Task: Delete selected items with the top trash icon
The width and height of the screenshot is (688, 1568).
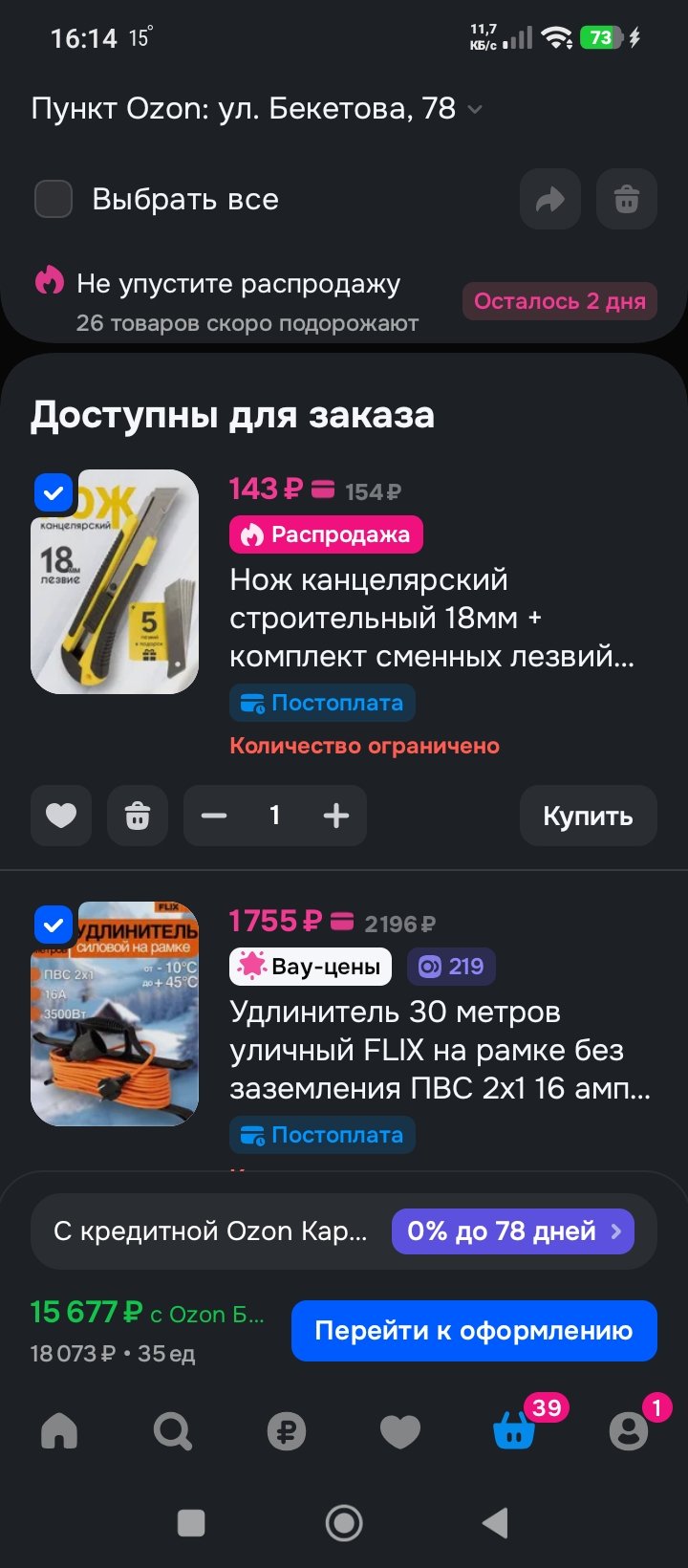Action: 626,200
